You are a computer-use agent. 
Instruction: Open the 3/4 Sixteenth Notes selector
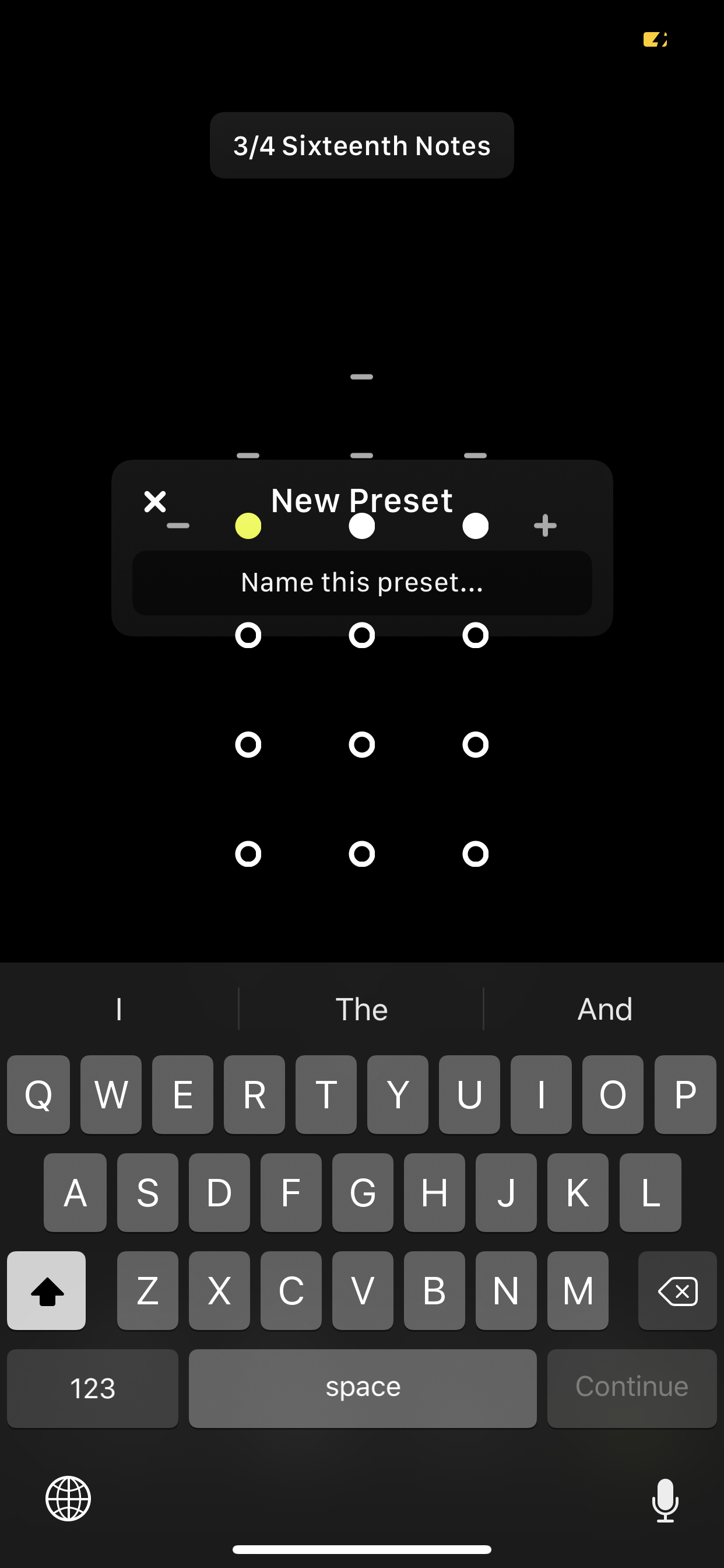(x=362, y=145)
